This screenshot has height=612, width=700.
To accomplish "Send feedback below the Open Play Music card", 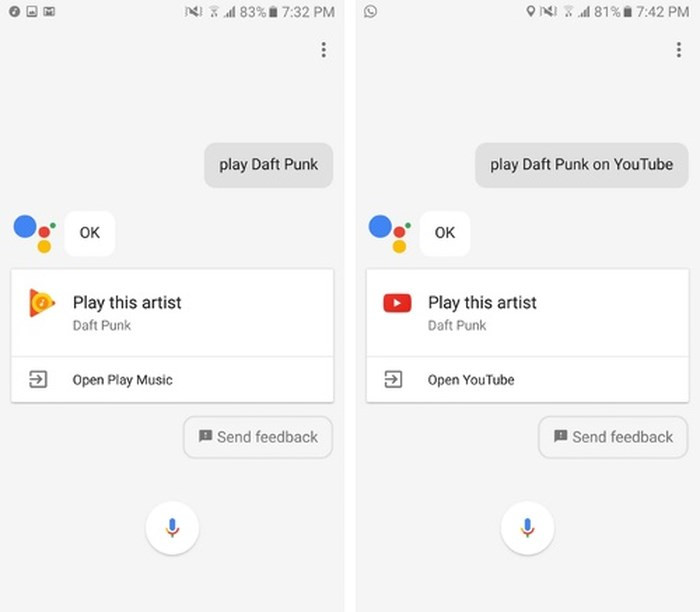I will (258, 437).
